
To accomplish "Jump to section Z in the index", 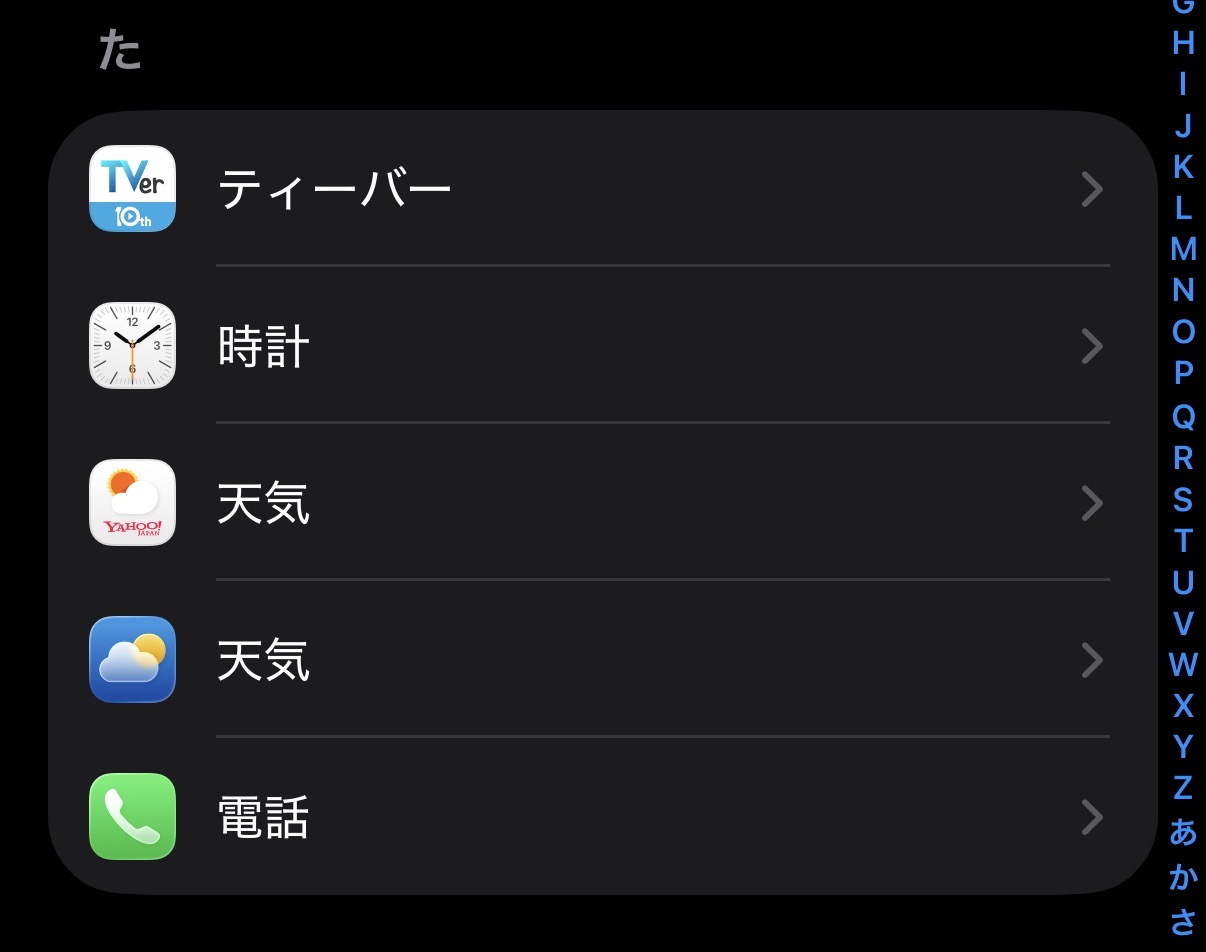I will (x=1183, y=788).
